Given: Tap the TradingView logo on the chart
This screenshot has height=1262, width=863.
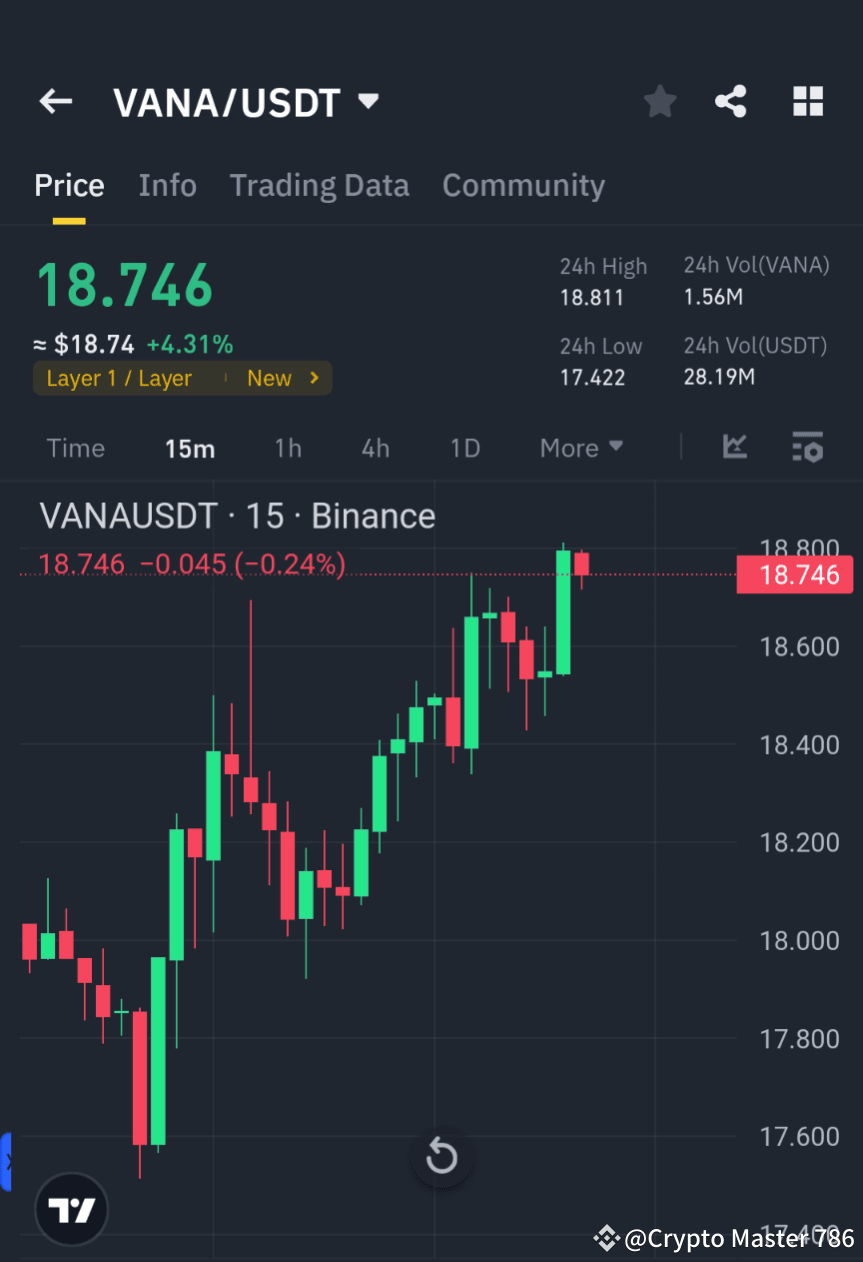Looking at the screenshot, I should (70, 1209).
